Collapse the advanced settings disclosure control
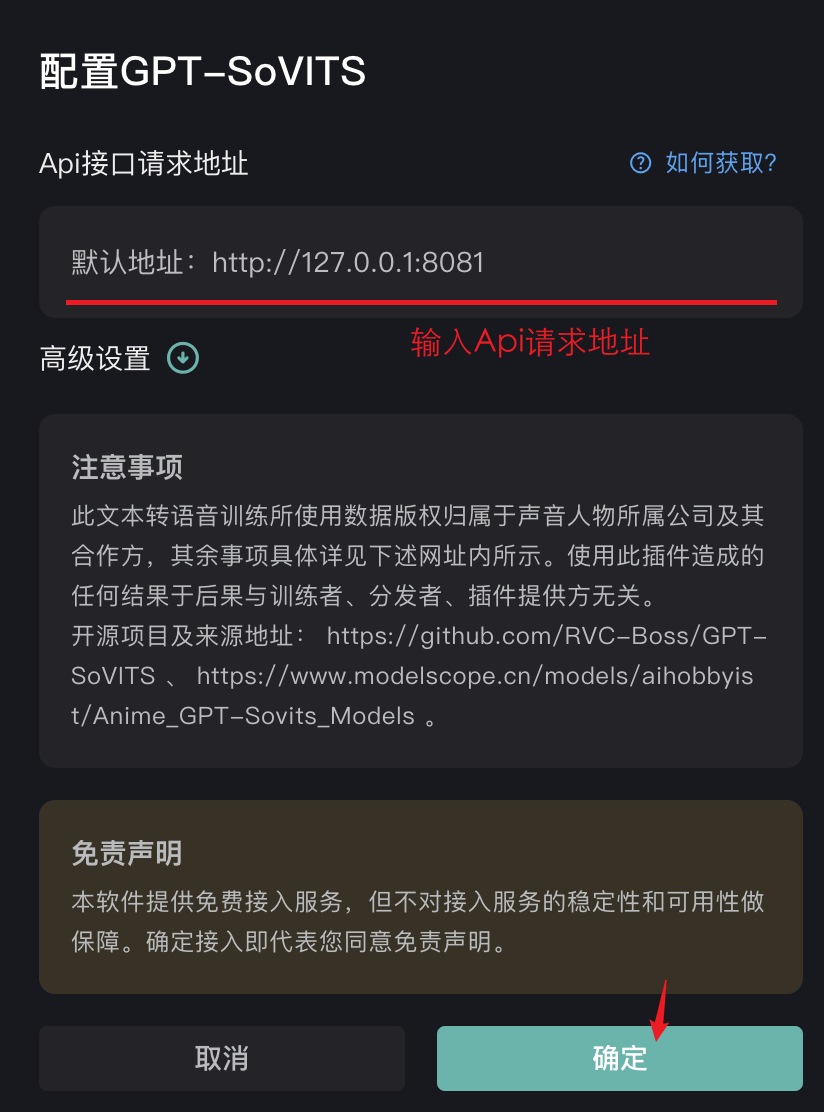The width and height of the screenshot is (824, 1112). point(181,357)
